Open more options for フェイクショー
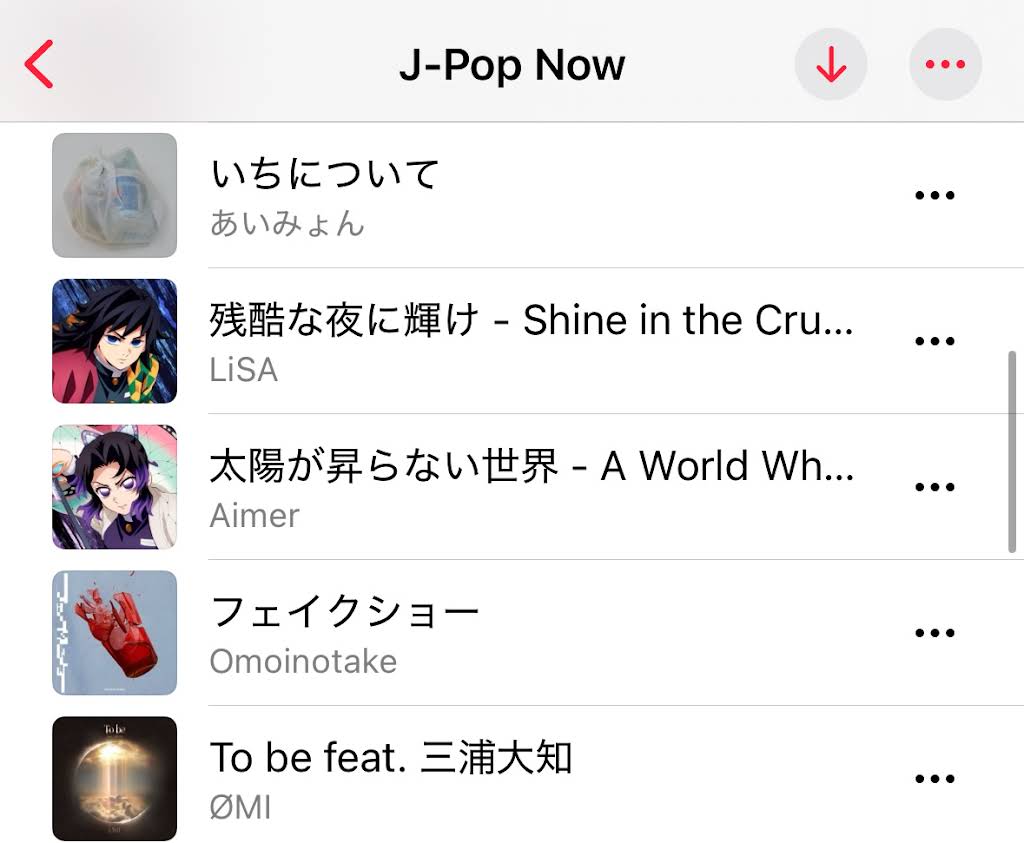The image size is (1024, 843). click(934, 633)
